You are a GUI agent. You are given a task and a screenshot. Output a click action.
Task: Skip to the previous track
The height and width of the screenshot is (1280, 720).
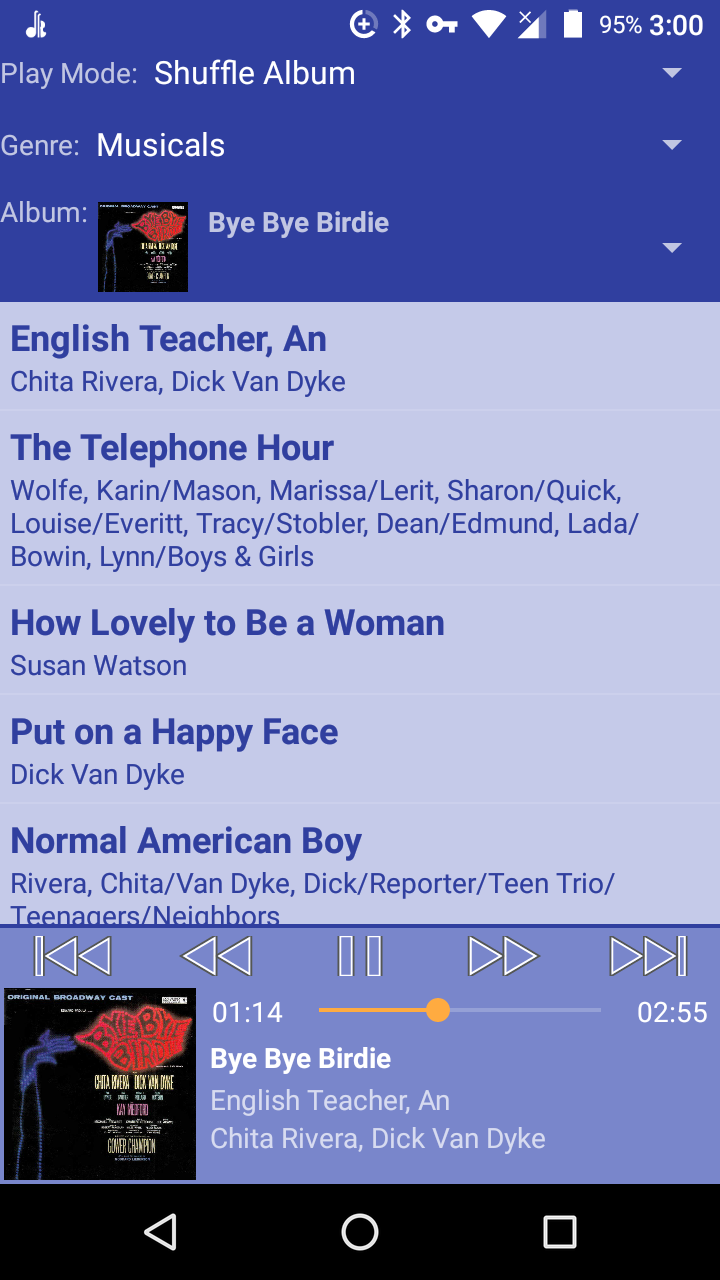coord(72,956)
